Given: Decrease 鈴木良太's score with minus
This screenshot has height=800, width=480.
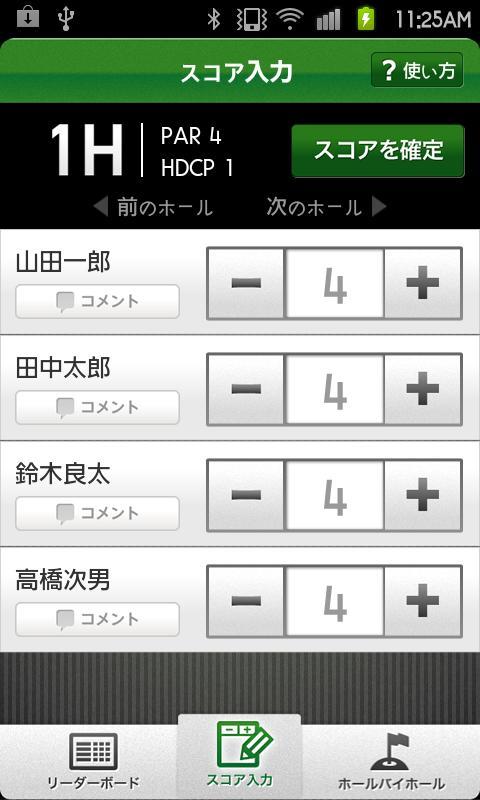Looking at the screenshot, I should (x=246, y=496).
